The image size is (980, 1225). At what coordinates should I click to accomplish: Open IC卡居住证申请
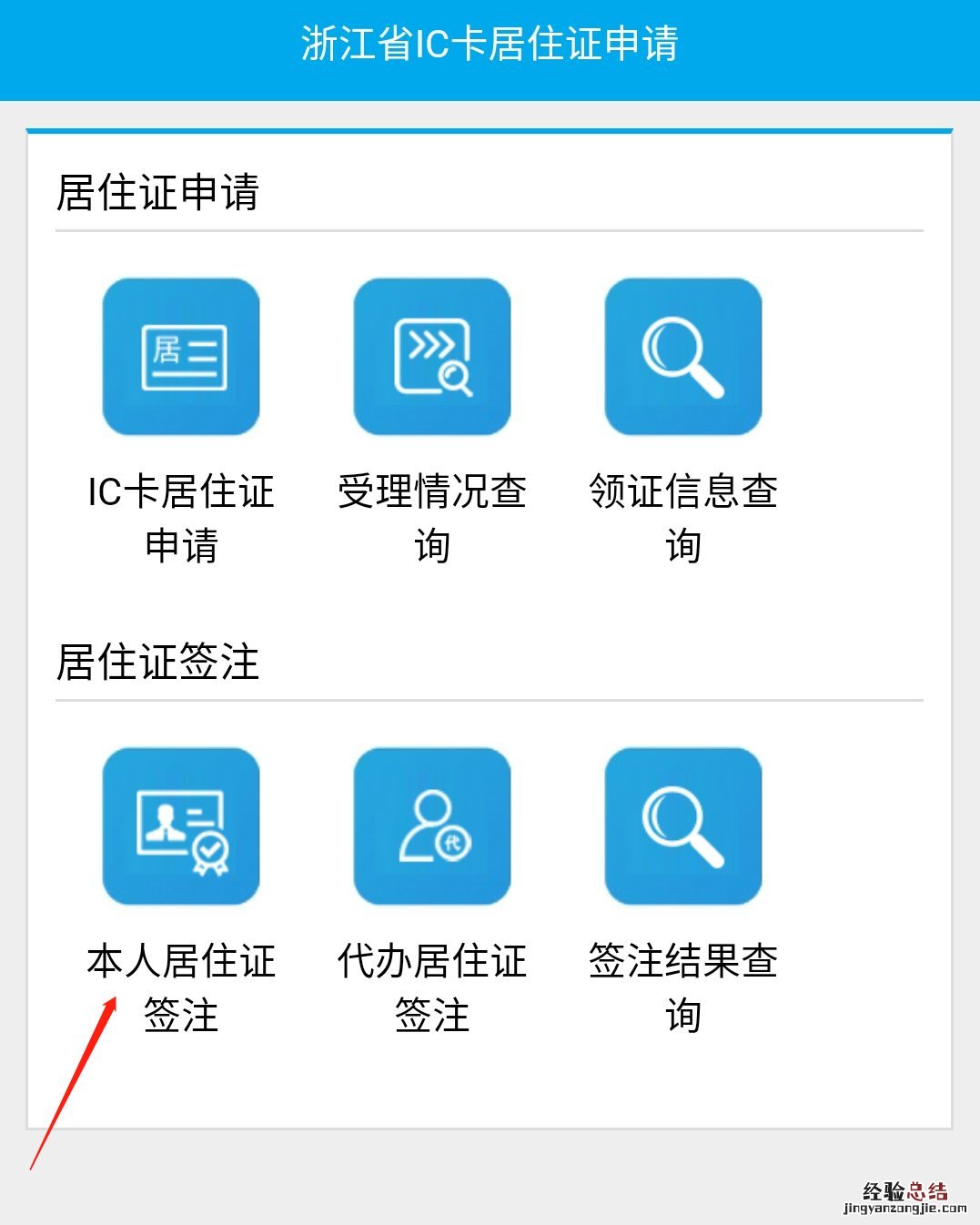pyautogui.click(x=181, y=357)
